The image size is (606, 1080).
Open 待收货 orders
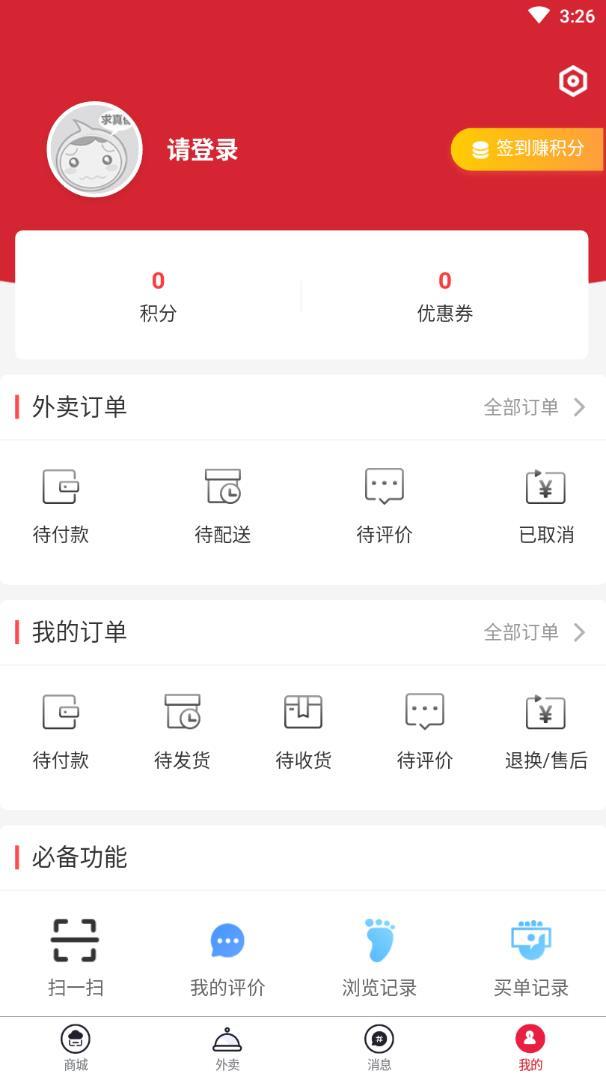(x=303, y=732)
